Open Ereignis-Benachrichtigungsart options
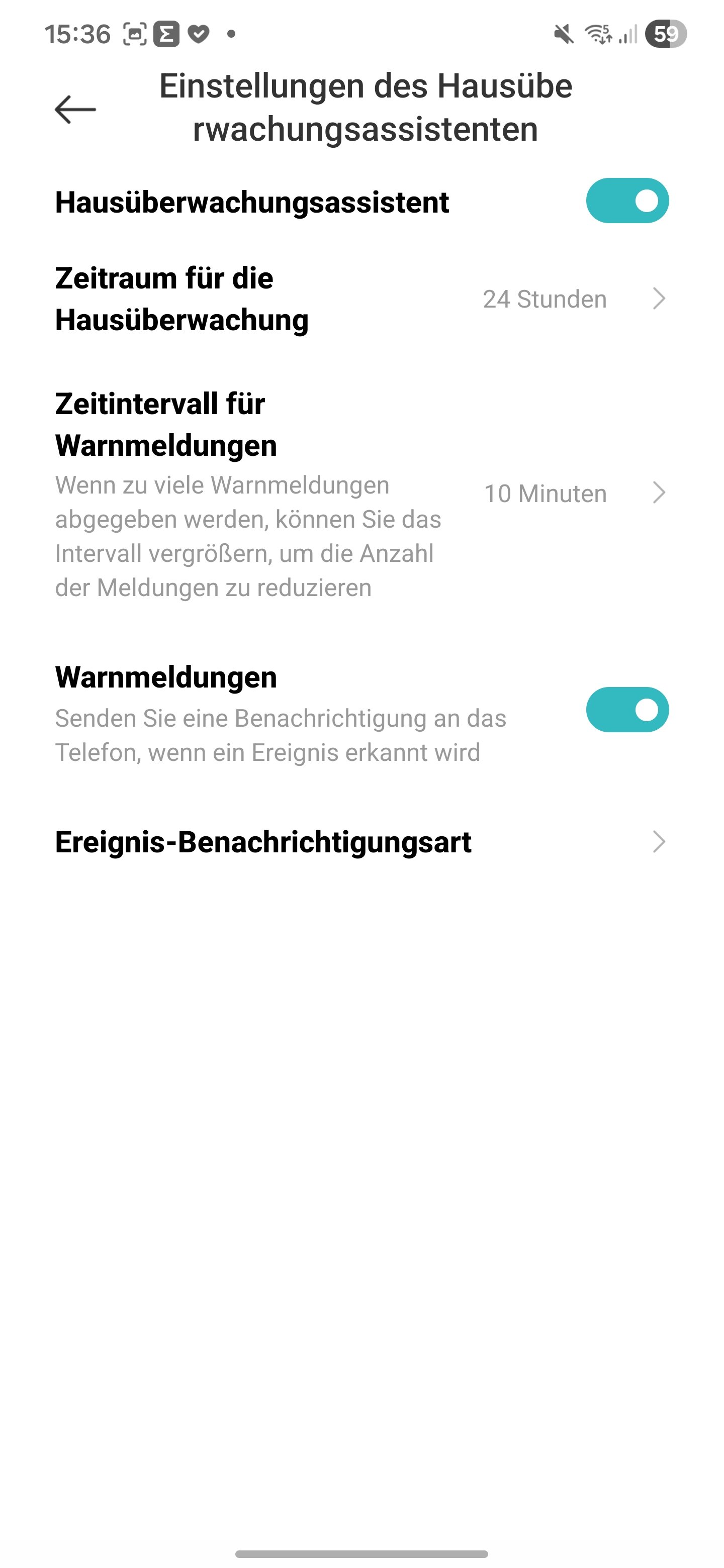724x1568 pixels. click(361, 842)
